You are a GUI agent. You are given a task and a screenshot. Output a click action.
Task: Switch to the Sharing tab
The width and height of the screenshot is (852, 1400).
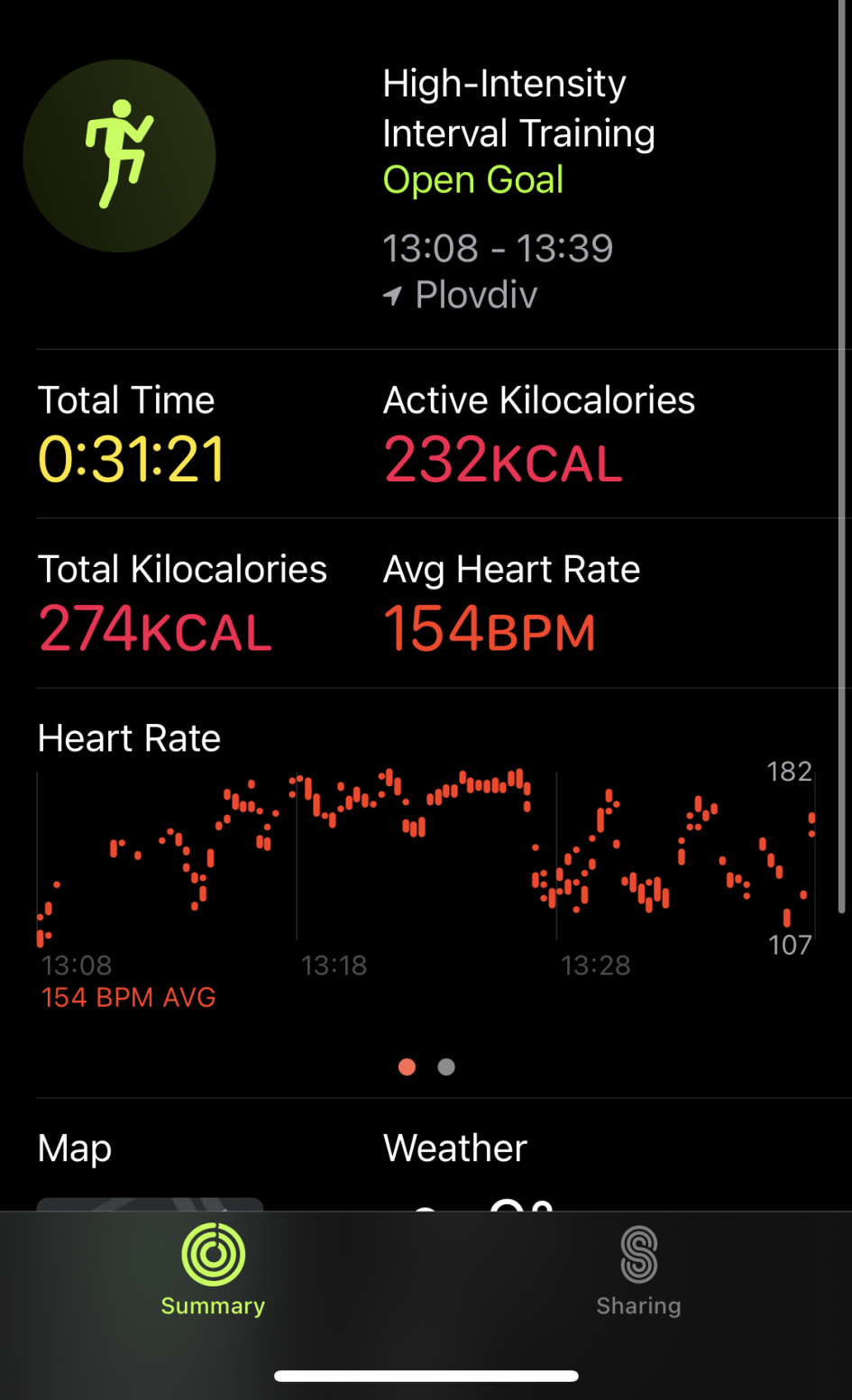coord(638,1270)
